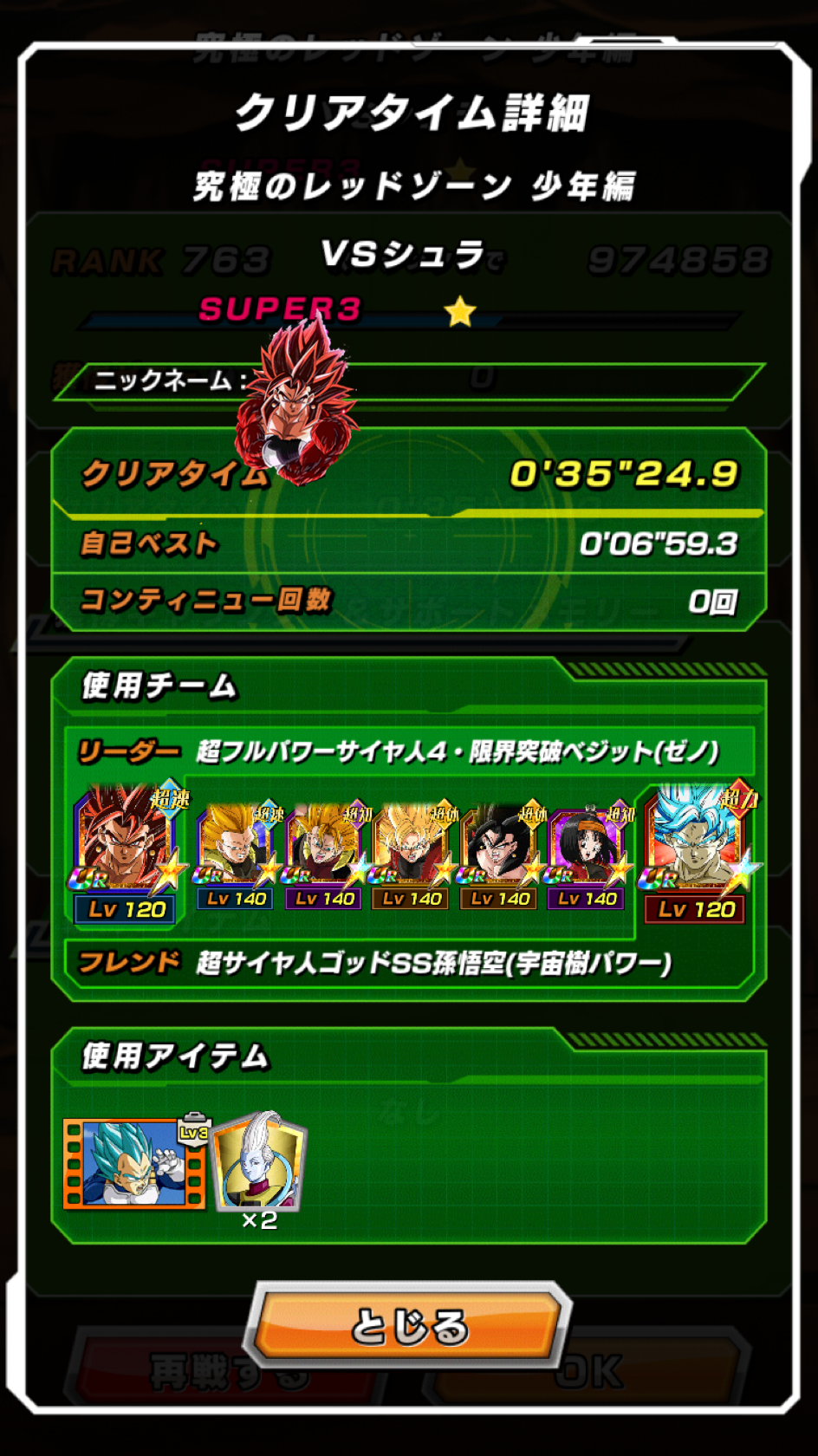
Task: Tap the Whis support item icon
Action: tap(259, 1161)
